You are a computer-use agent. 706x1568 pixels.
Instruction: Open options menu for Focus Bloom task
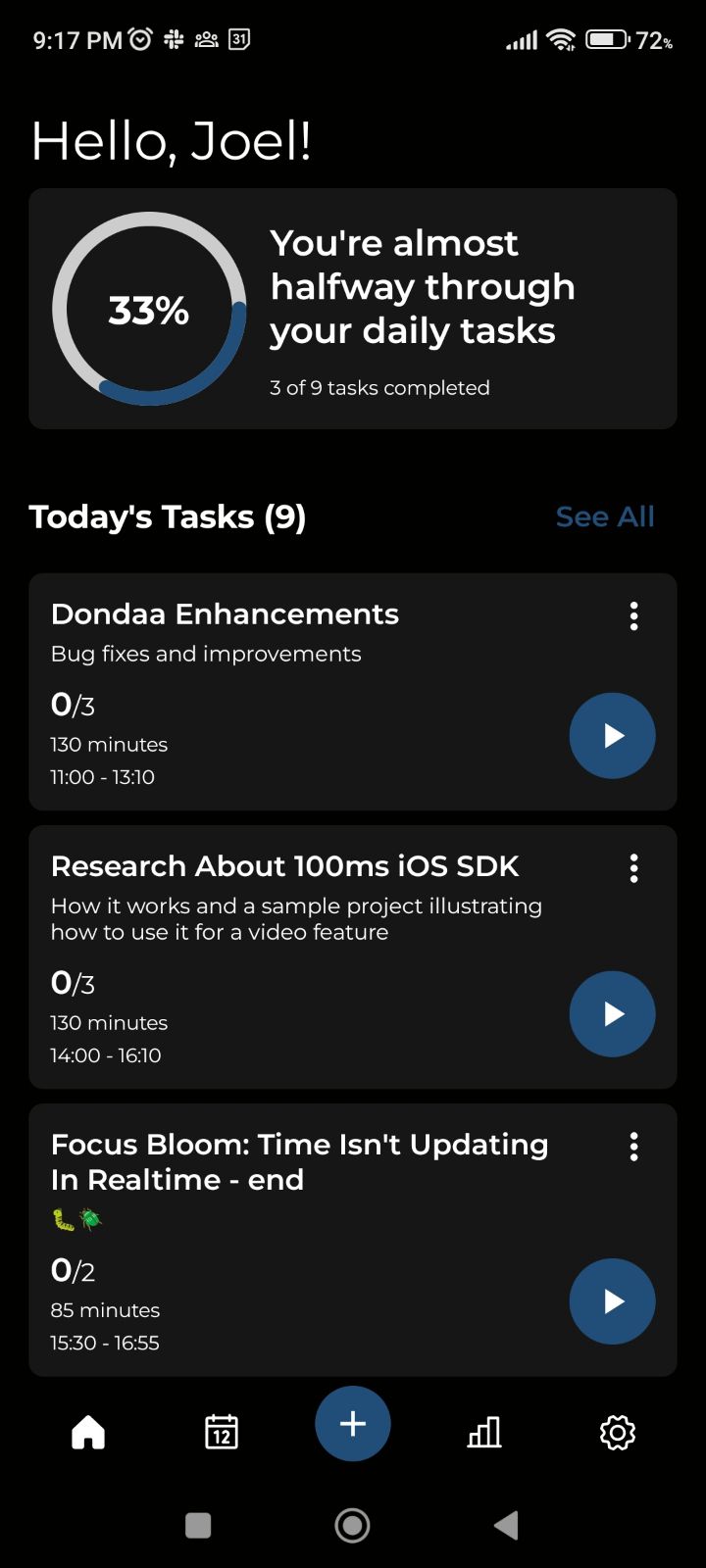pos(633,1147)
